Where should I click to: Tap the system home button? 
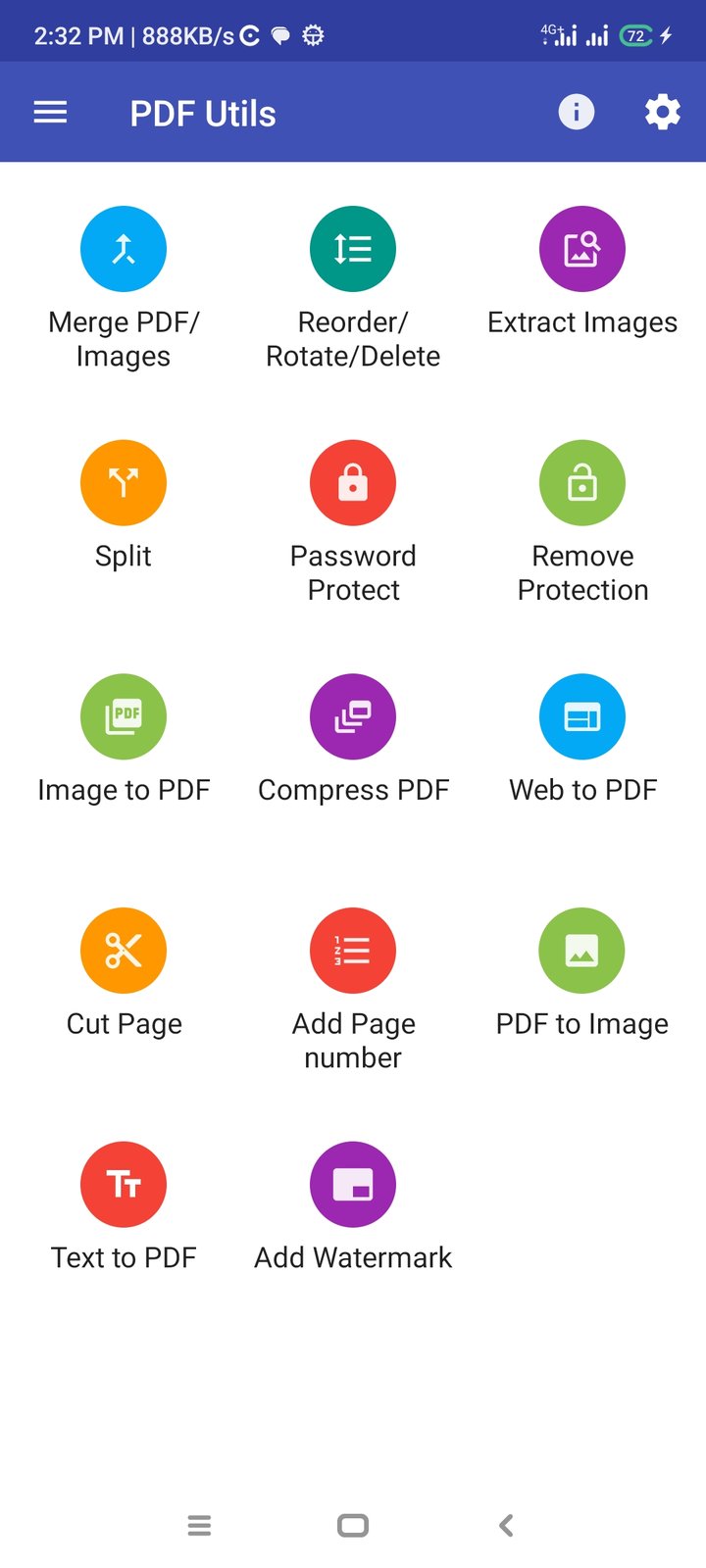coord(353,1525)
